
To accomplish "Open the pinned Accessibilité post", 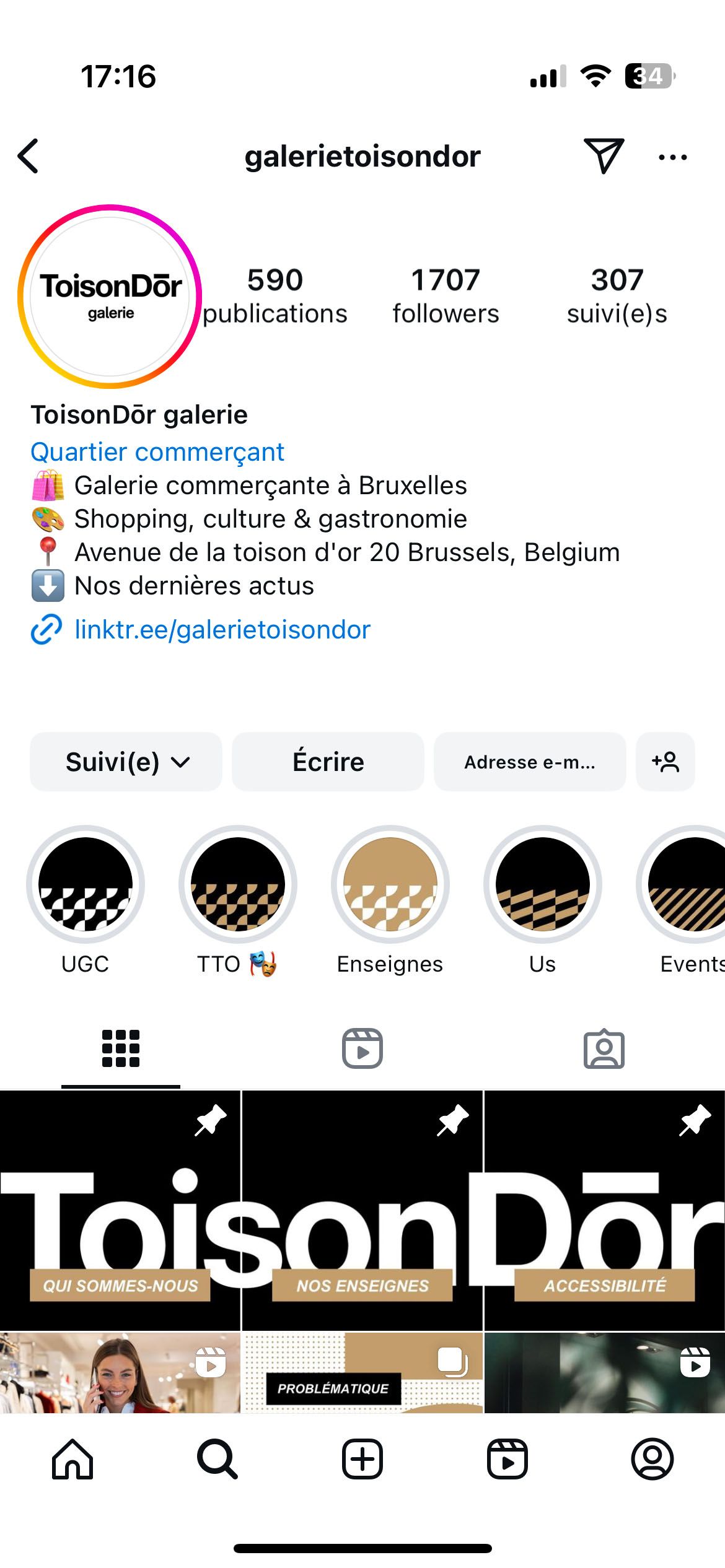I will click(x=605, y=1211).
